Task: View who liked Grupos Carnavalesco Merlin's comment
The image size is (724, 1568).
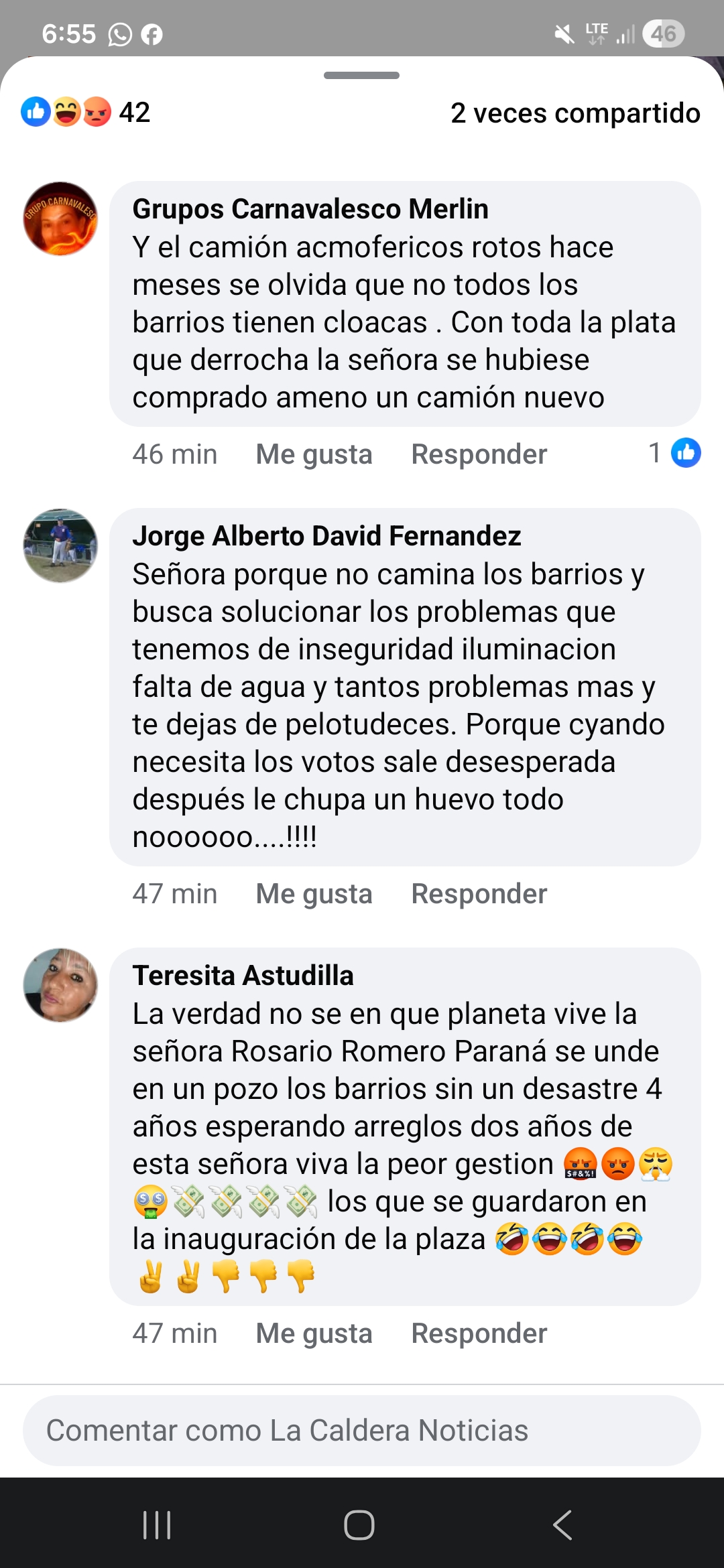Action: click(x=674, y=453)
